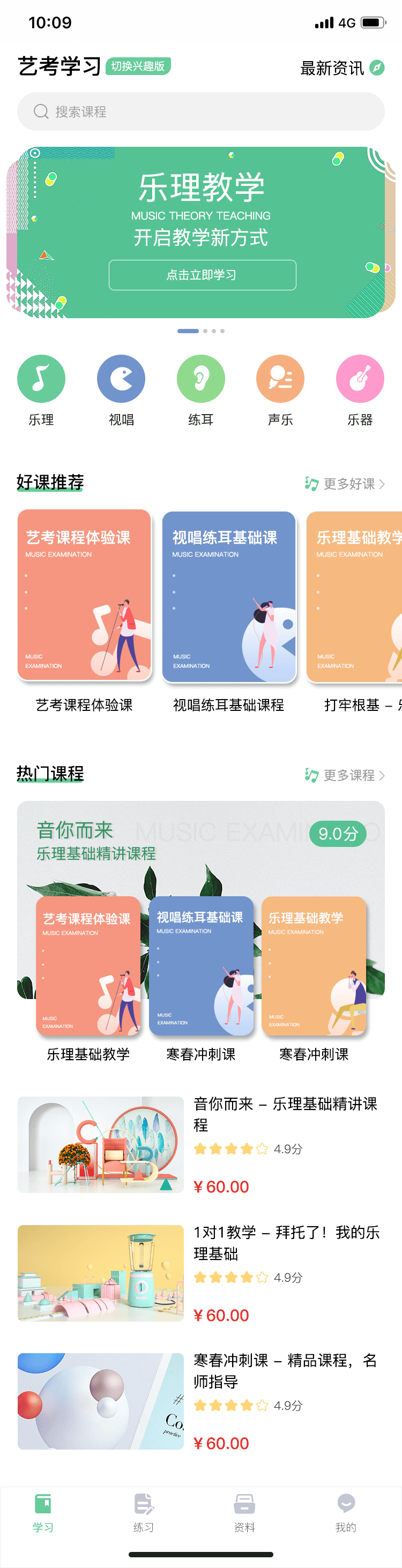402x1568 pixels.
Task: Open 寒春冲刺课 – 精品课程 listing
Action: tap(201, 1401)
